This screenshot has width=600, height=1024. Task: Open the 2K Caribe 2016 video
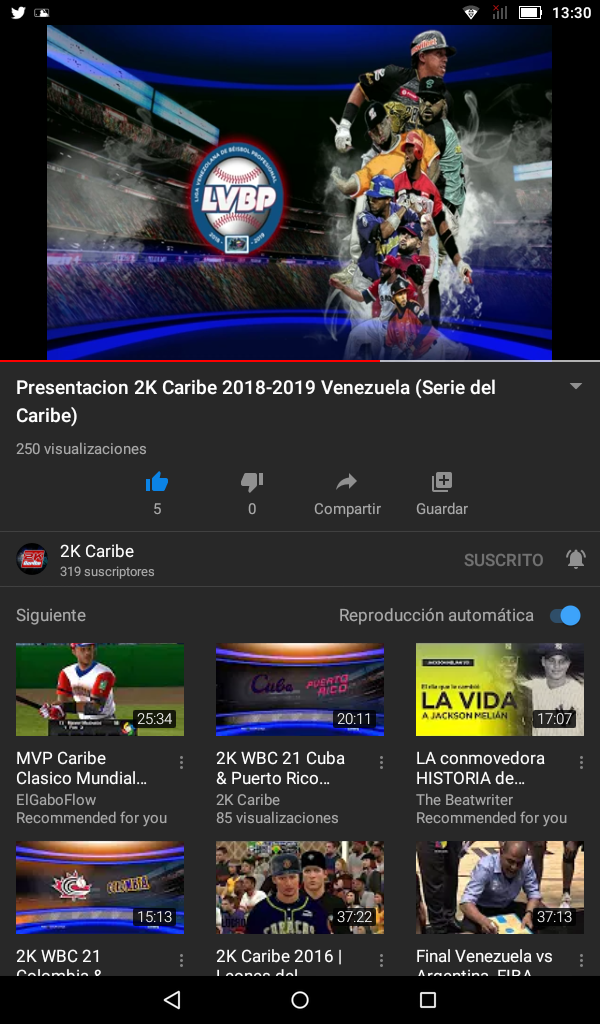(x=300, y=888)
